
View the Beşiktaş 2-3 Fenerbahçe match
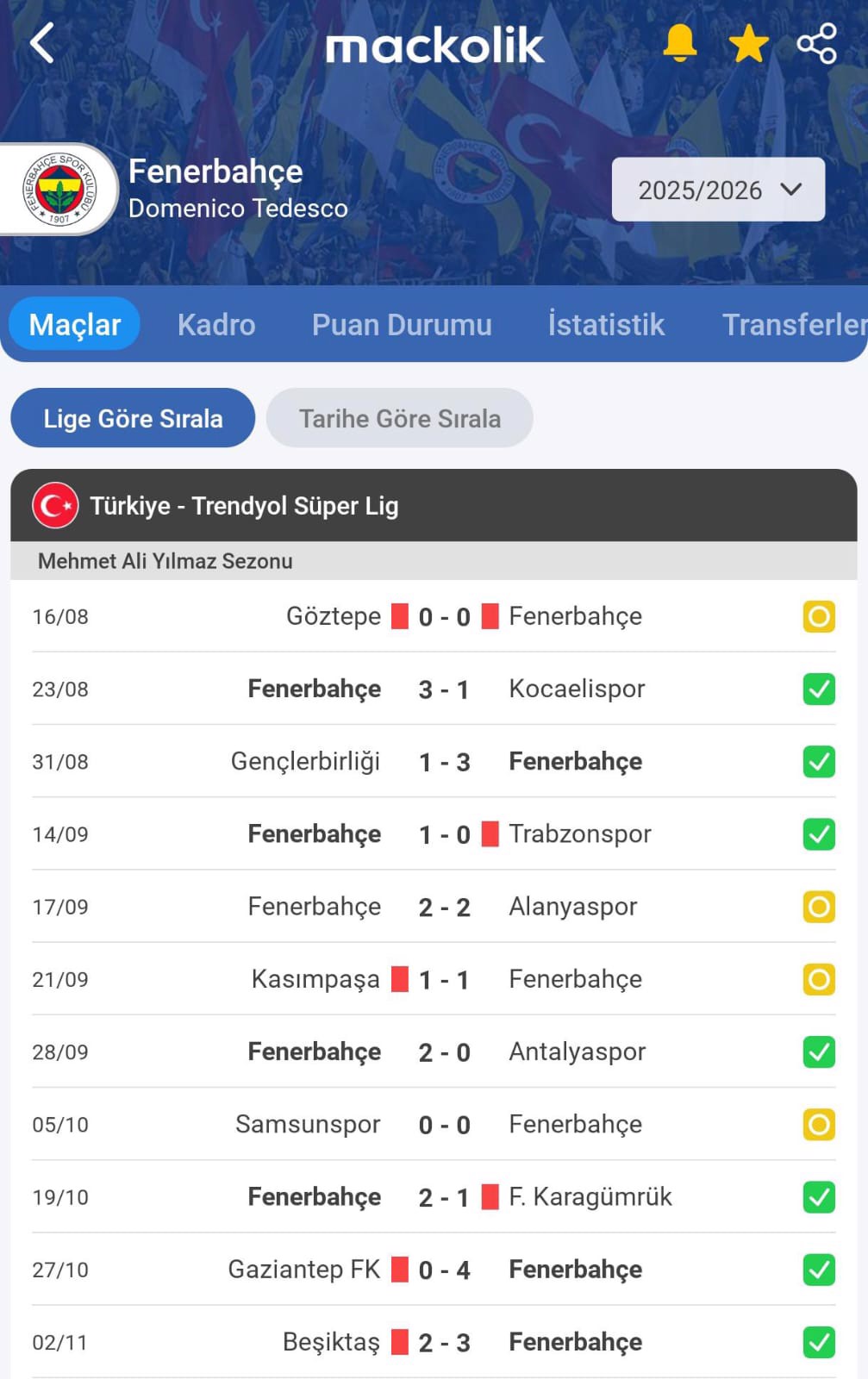point(443,1342)
